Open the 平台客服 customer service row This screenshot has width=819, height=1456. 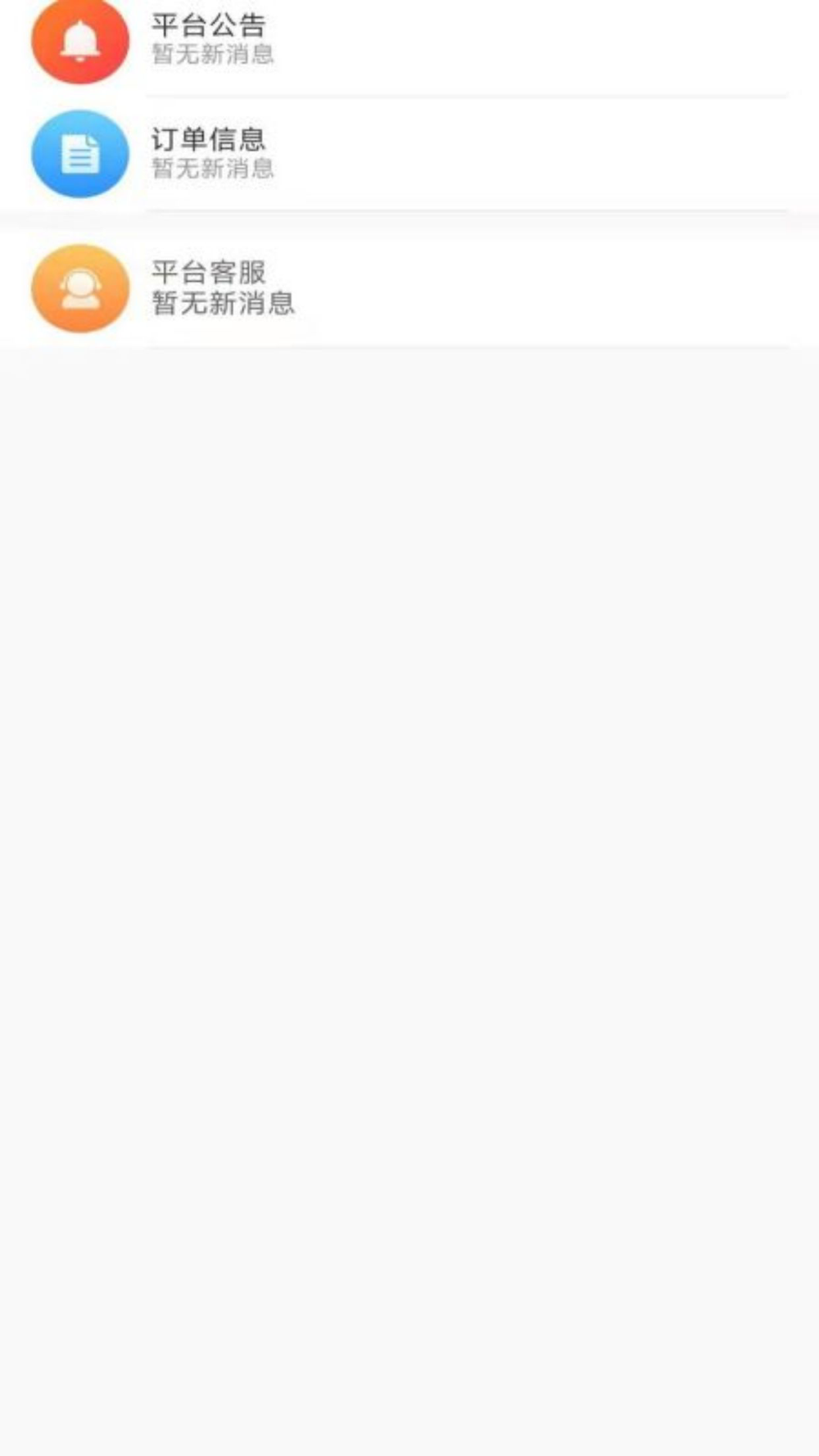[409, 288]
